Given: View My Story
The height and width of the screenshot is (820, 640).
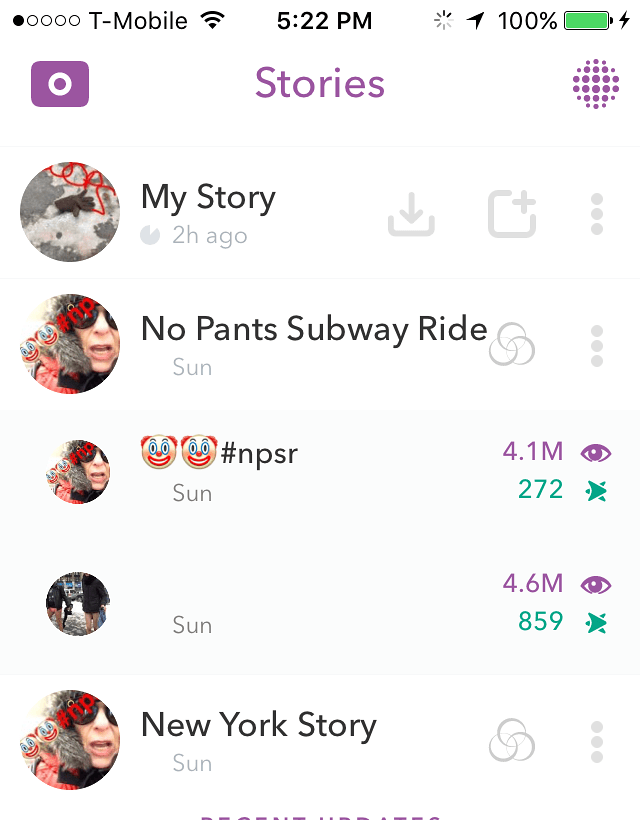Looking at the screenshot, I should pyautogui.click(x=70, y=212).
